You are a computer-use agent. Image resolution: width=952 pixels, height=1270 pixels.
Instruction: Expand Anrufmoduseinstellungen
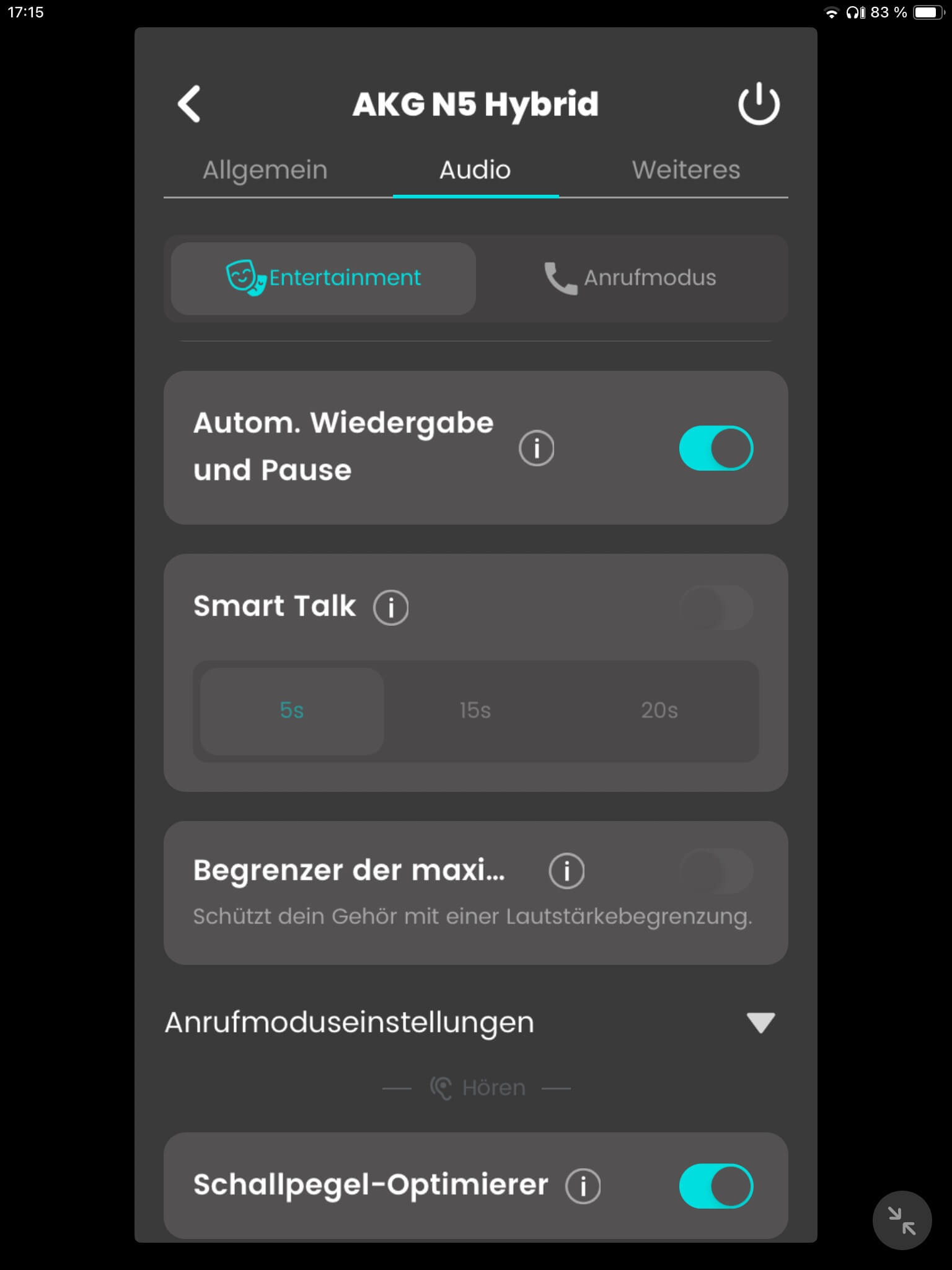[760, 1023]
